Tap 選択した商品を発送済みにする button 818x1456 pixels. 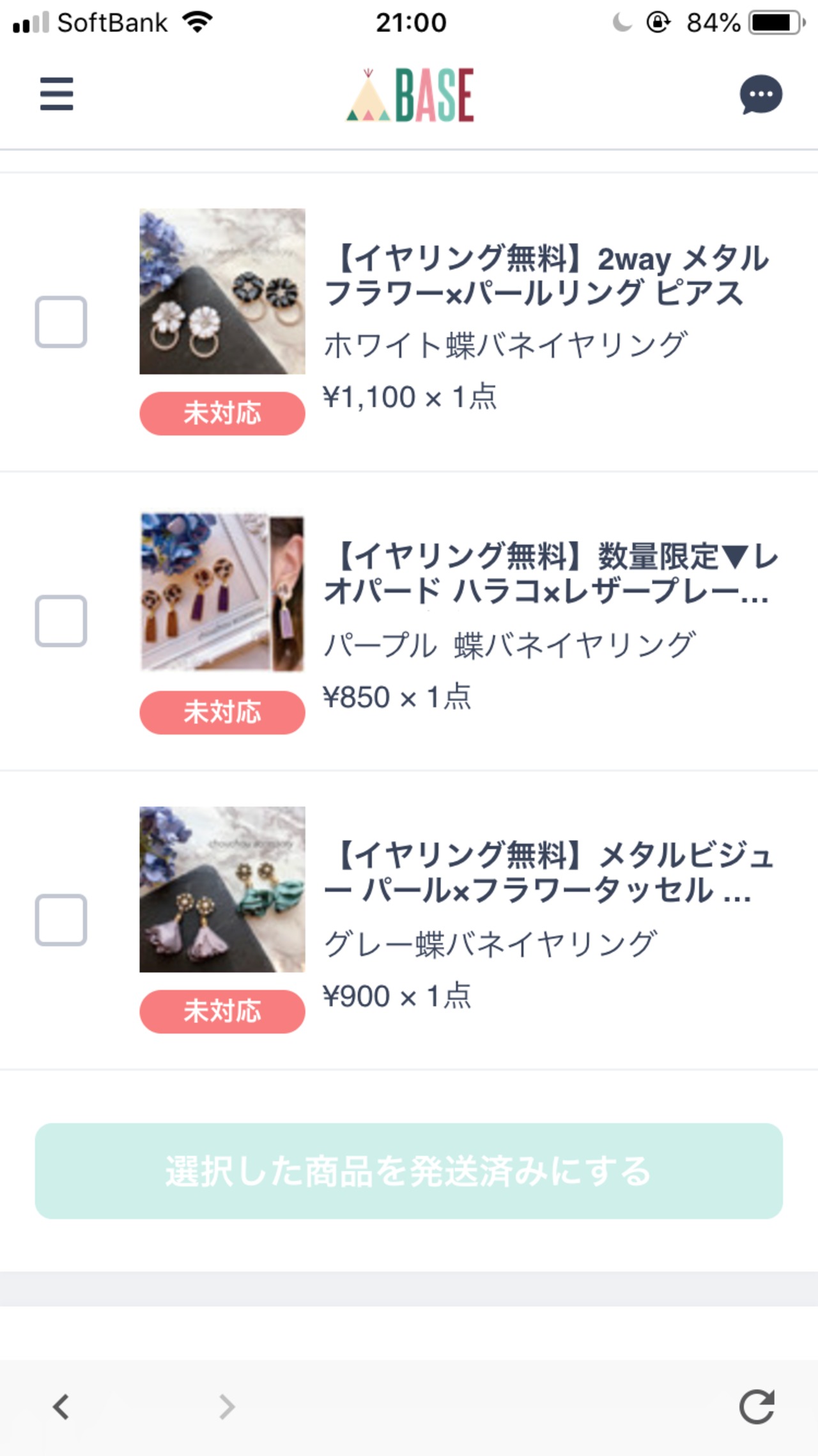point(409,1171)
